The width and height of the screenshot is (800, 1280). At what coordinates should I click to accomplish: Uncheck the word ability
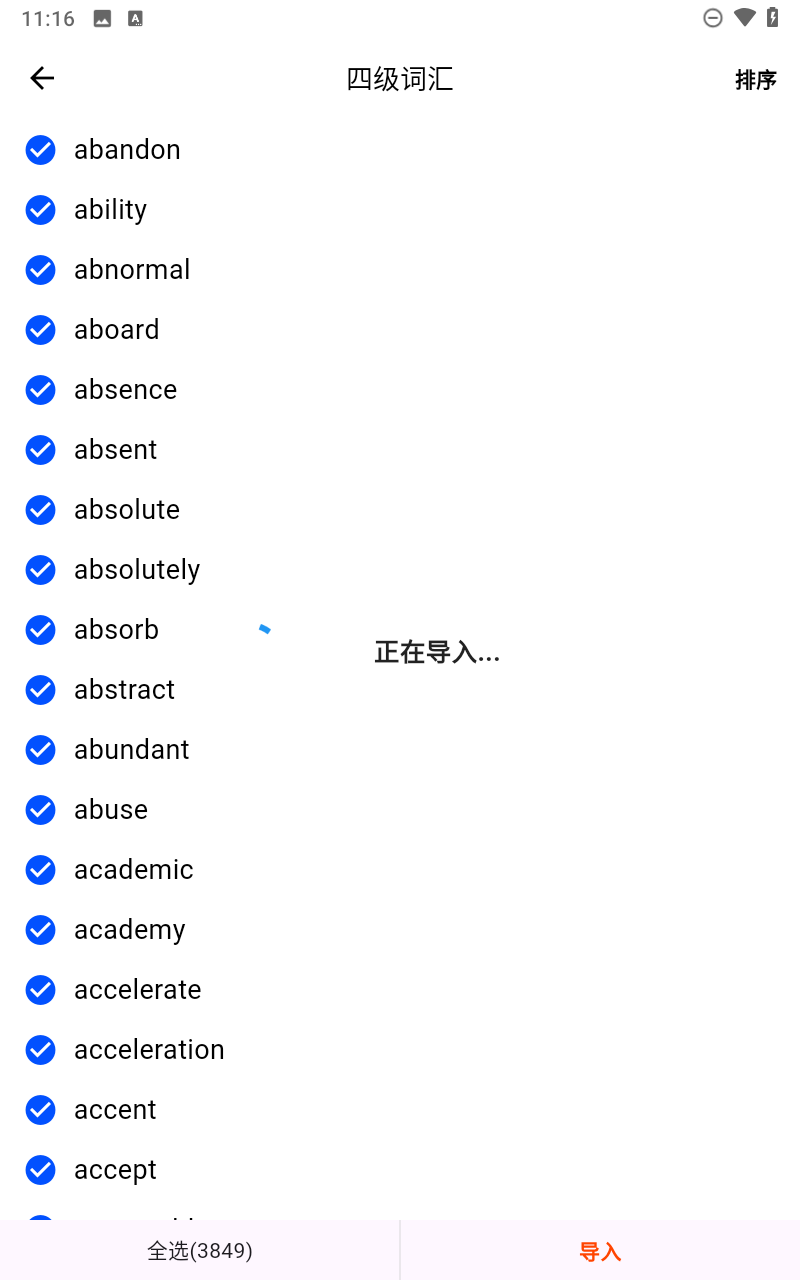pos(41,210)
